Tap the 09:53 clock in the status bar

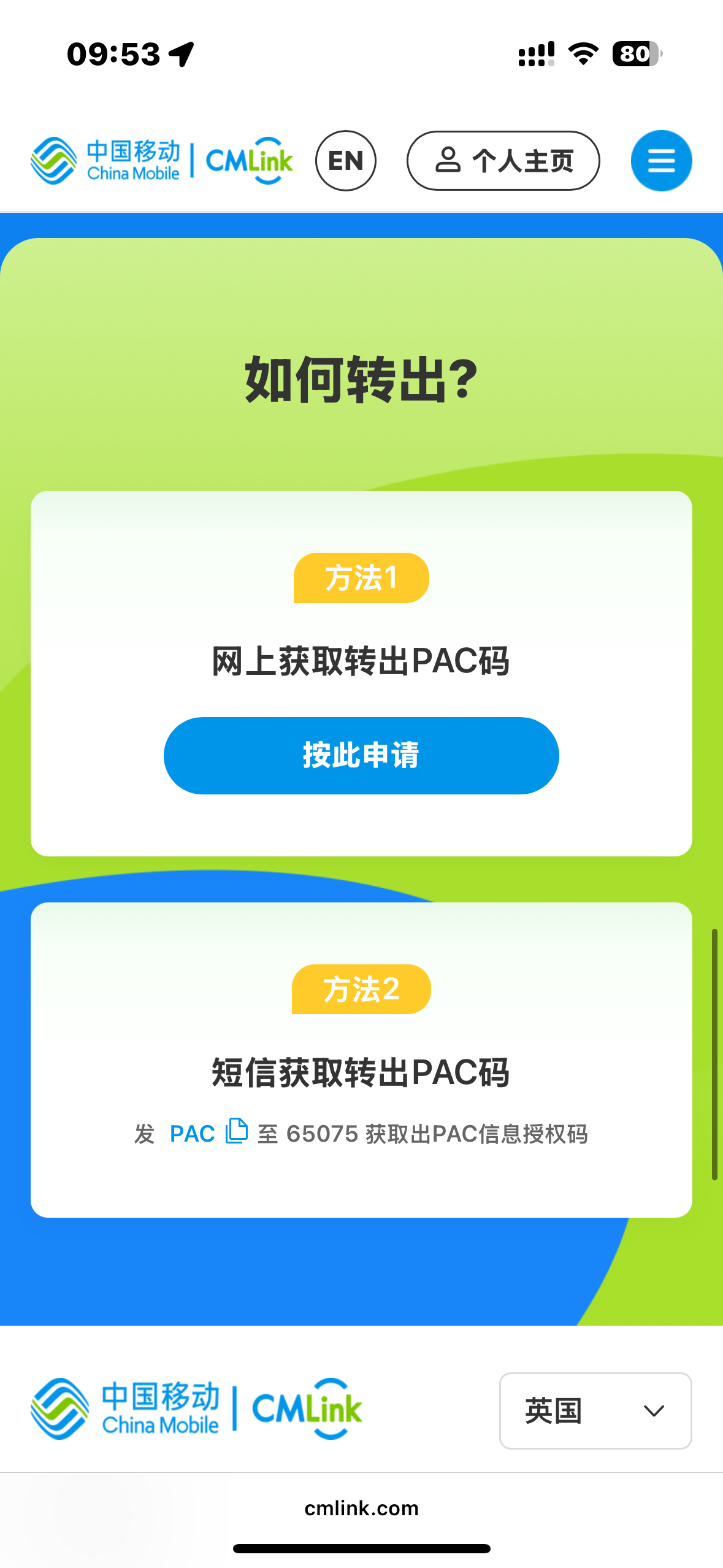112,54
